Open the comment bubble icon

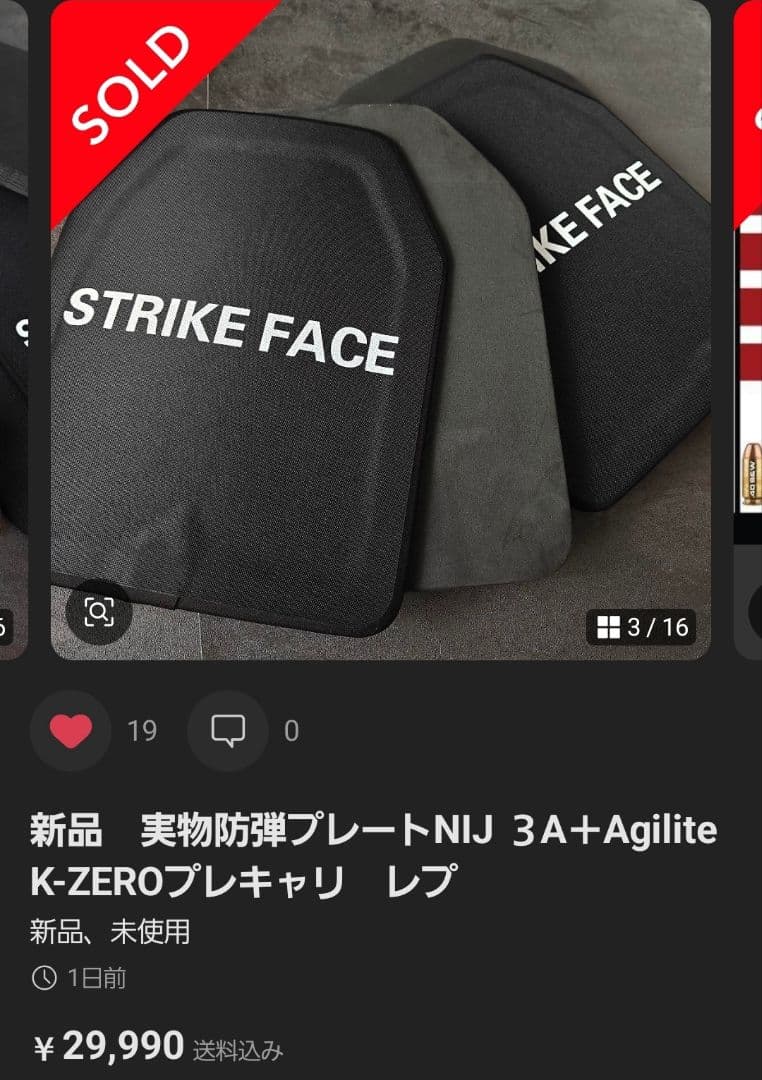[x=228, y=731]
